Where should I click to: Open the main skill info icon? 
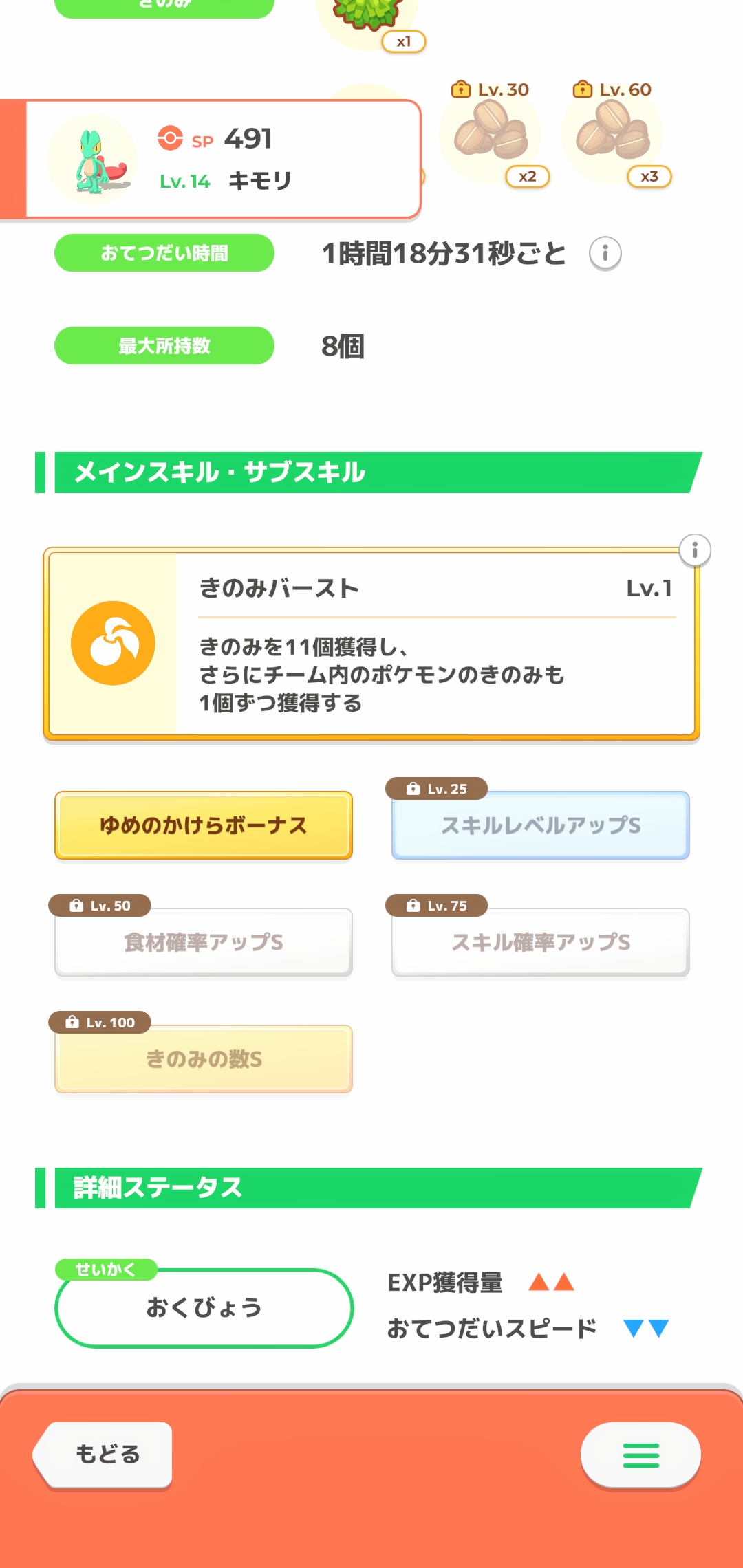694,550
